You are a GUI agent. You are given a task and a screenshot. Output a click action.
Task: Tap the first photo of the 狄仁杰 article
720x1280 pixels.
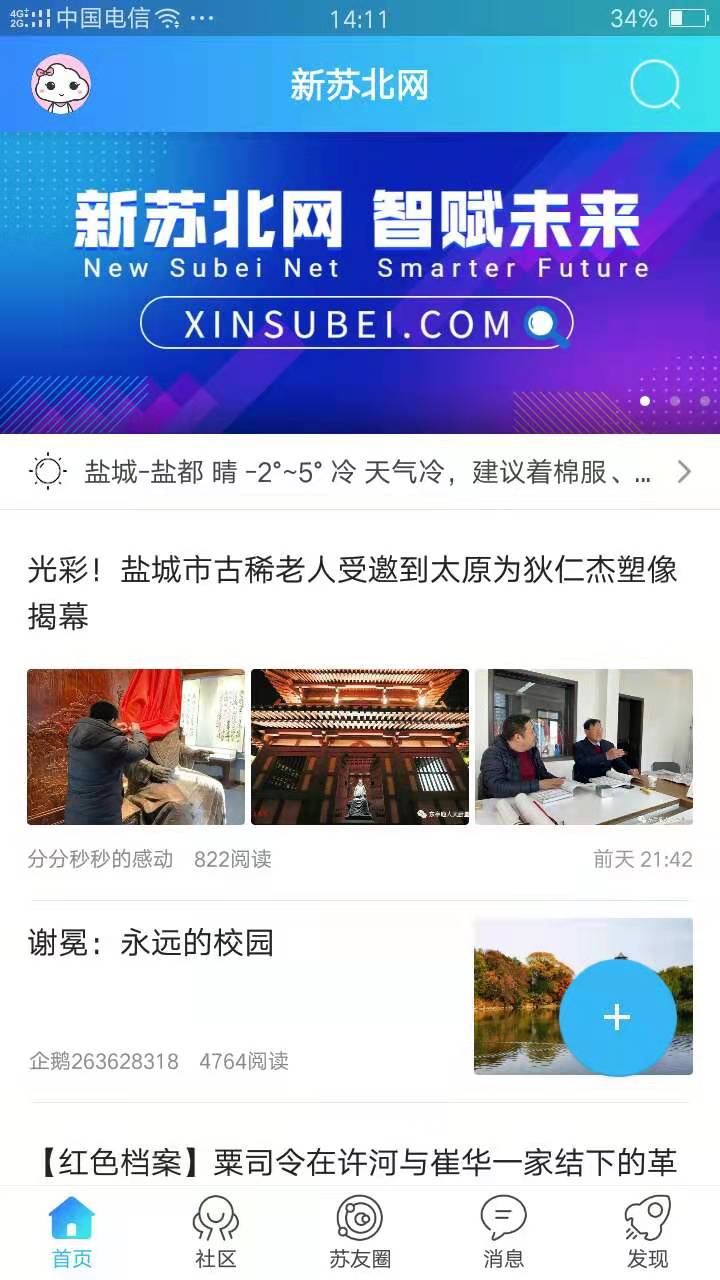(135, 745)
